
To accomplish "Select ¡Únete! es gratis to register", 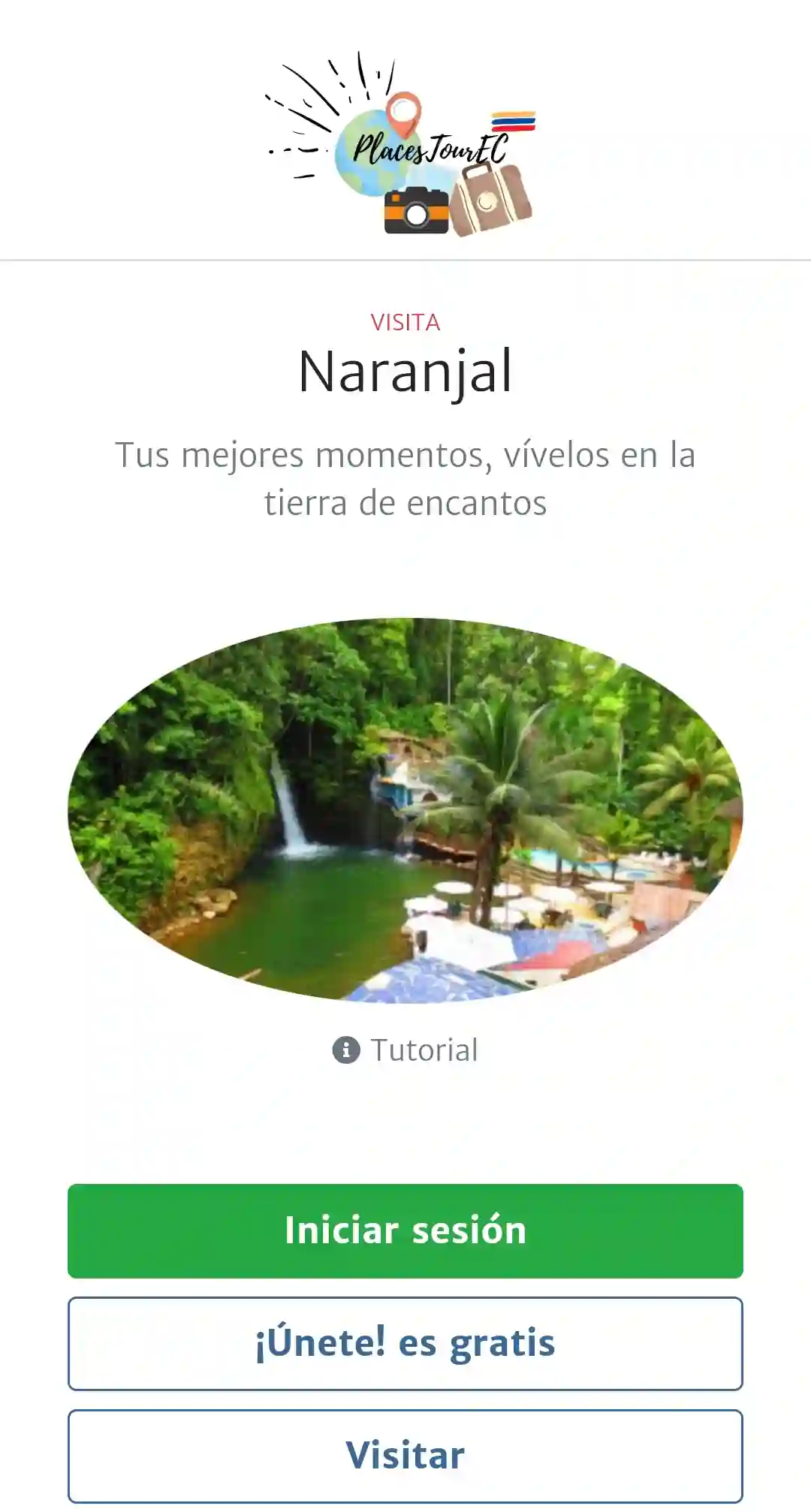I will tap(405, 1343).
